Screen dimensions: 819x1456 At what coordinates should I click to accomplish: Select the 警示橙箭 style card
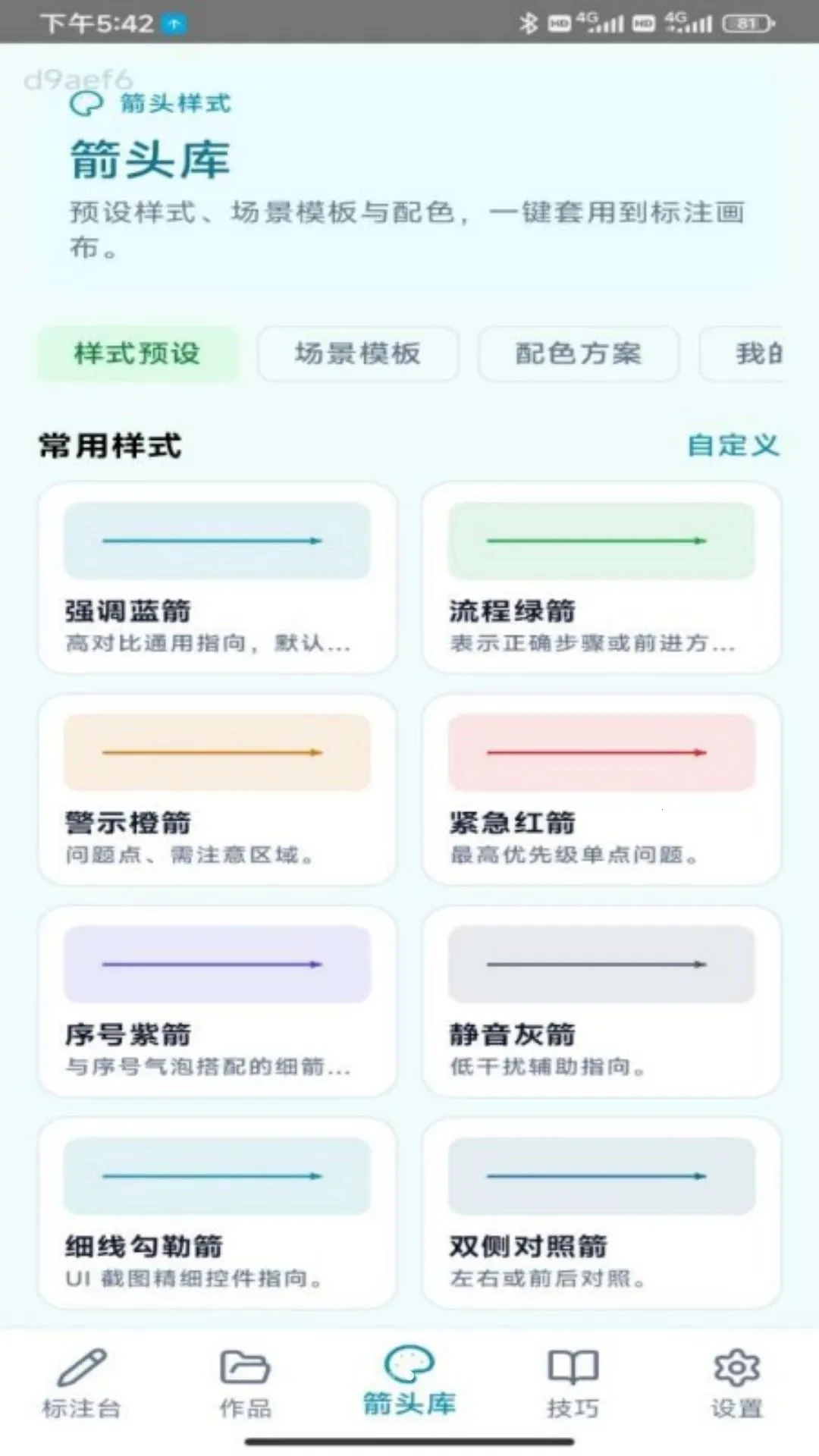pyautogui.click(x=217, y=789)
